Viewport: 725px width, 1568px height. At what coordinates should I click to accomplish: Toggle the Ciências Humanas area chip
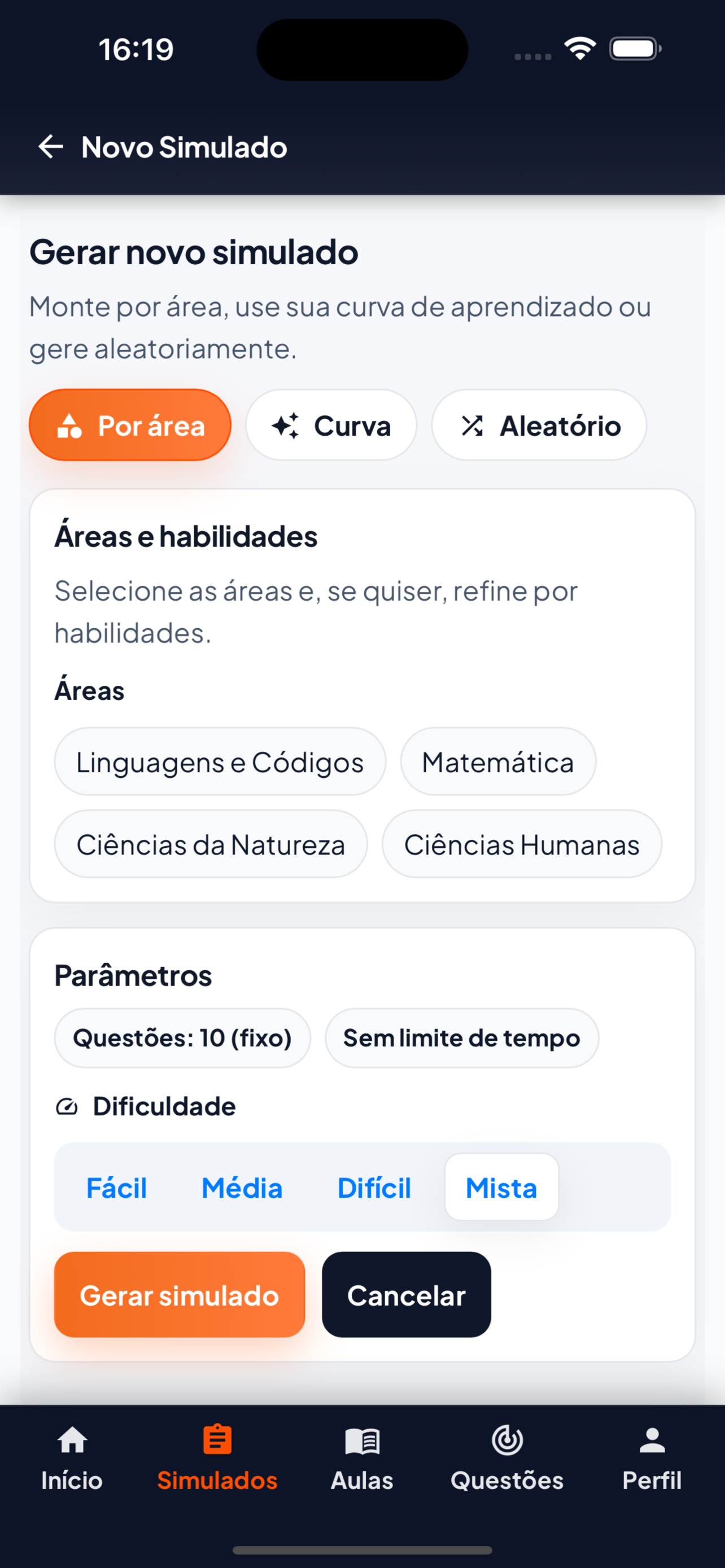[522, 844]
